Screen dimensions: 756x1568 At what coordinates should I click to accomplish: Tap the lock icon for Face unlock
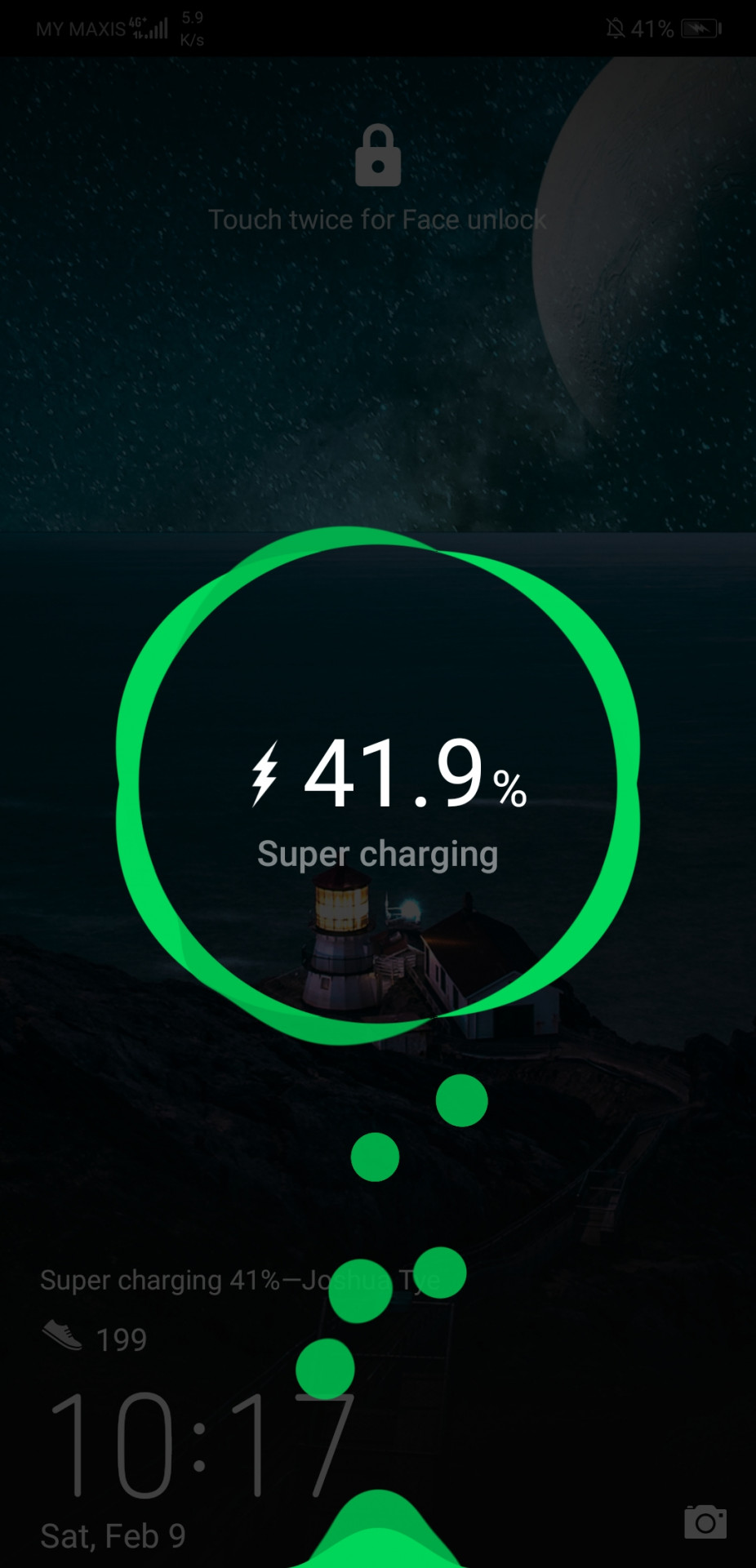(x=377, y=156)
